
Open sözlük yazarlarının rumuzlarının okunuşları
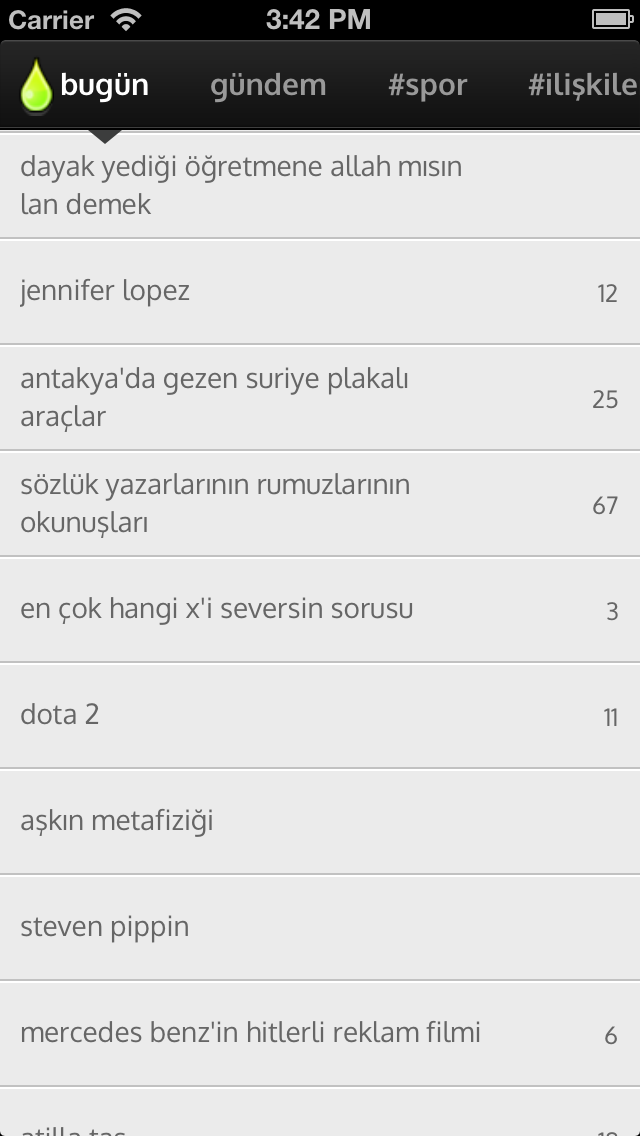(320, 504)
